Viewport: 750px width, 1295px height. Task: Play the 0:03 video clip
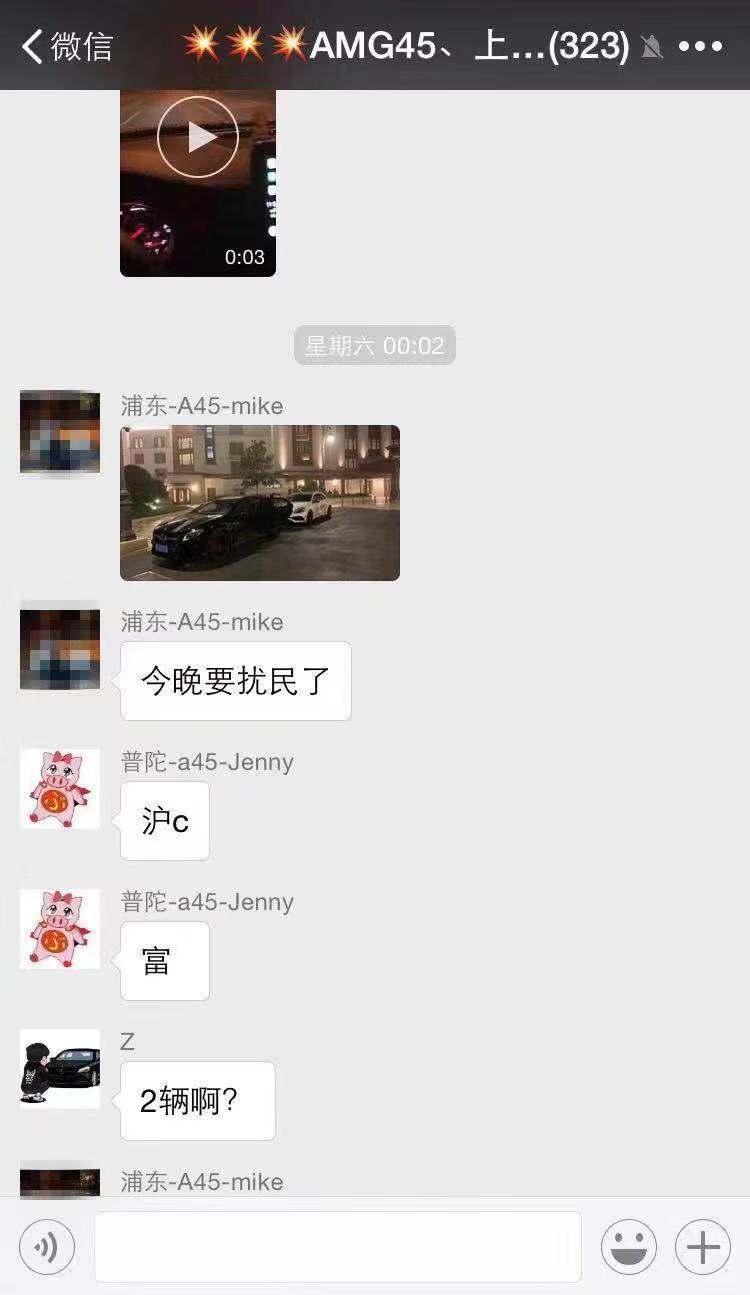point(198,138)
